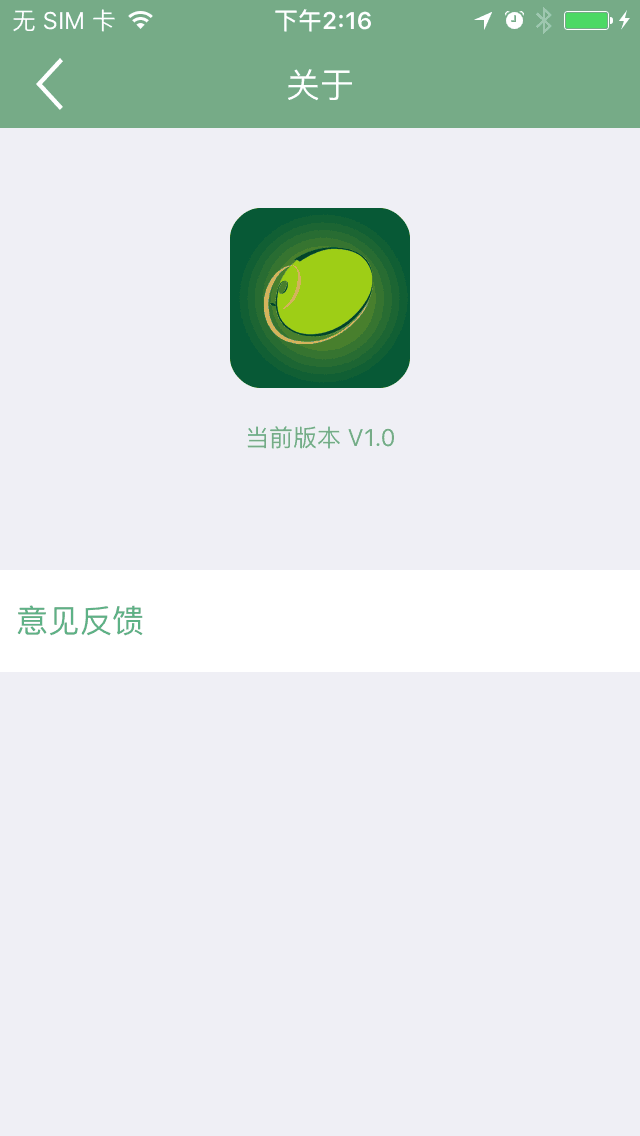Open the 意见反馈 feedback row

pyautogui.click(x=320, y=621)
